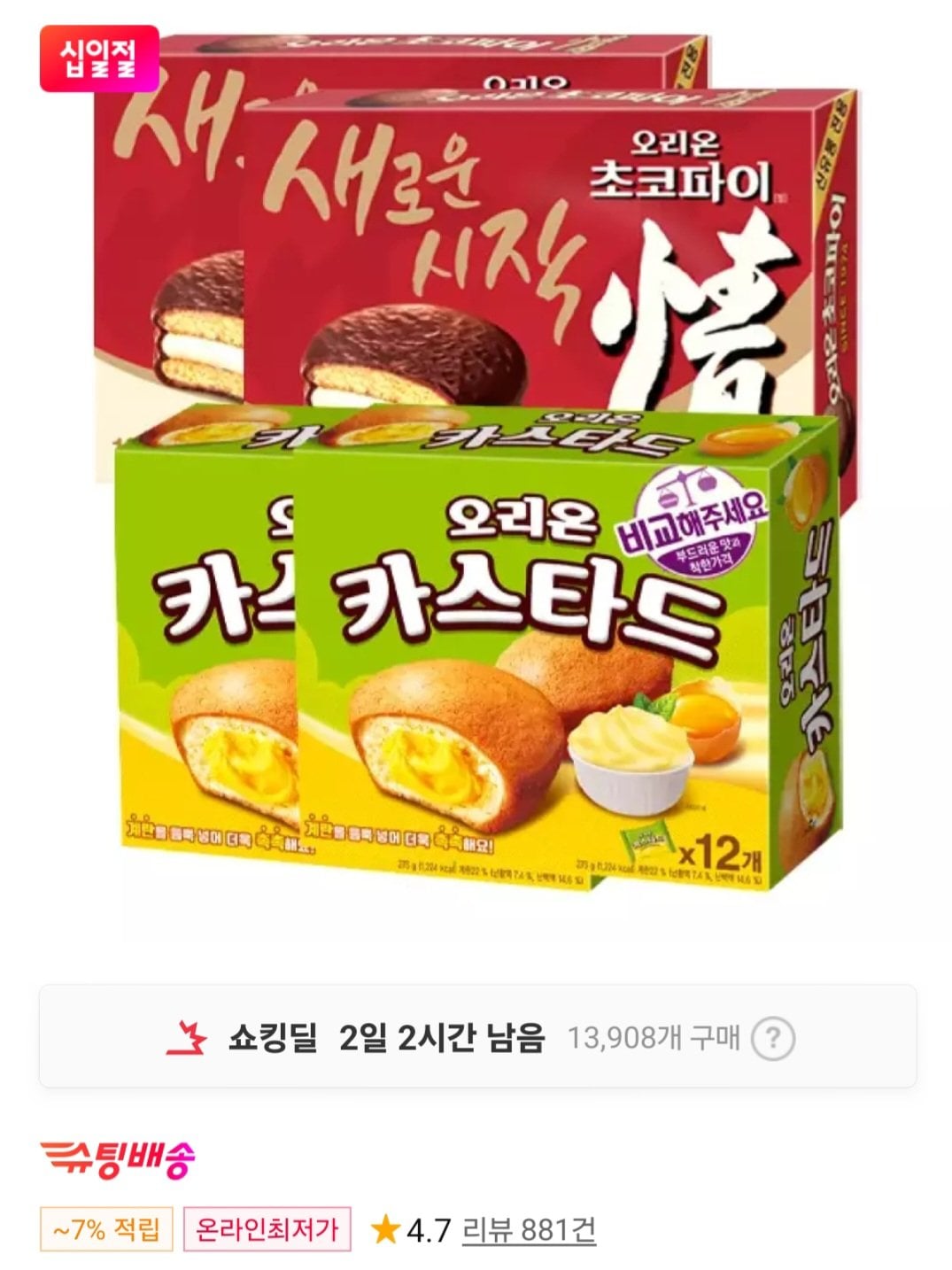
Task: Tap the 쇼킹딜 deal banner bar
Action: pos(476,1042)
